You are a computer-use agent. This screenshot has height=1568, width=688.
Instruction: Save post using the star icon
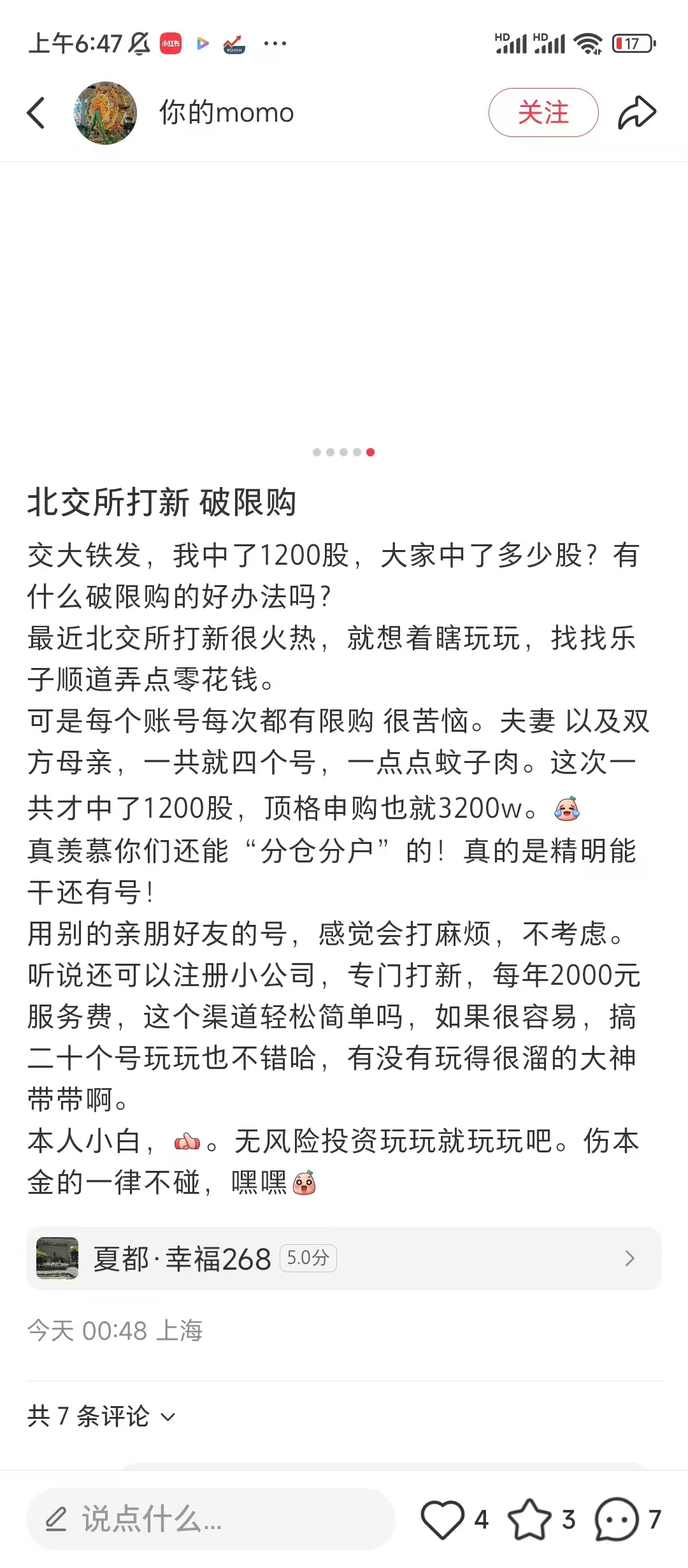[529, 1519]
